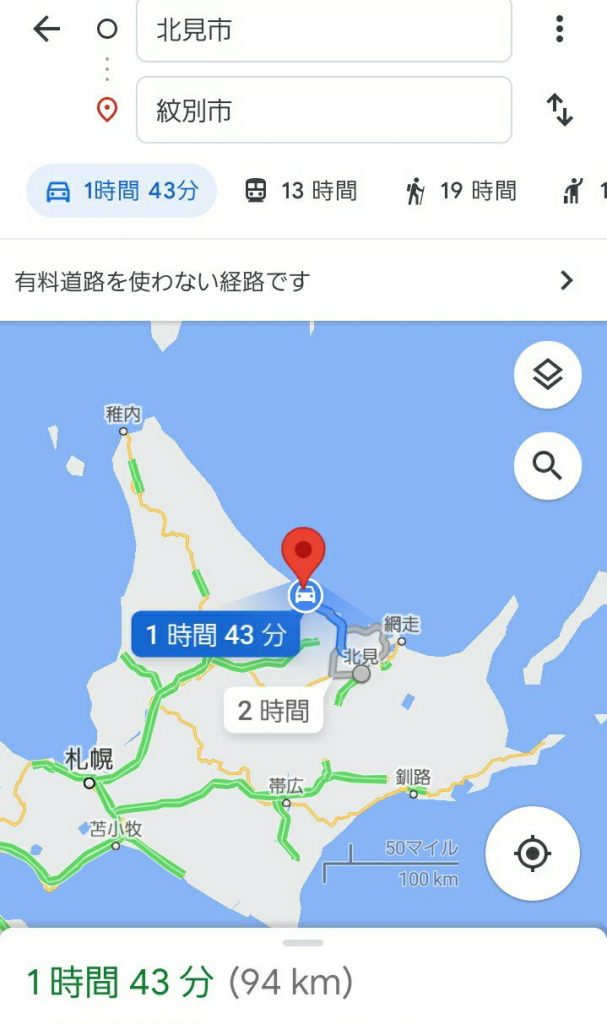Edit the starting point 北見市
Image resolution: width=607 pixels, height=1024 pixels.
[323, 30]
